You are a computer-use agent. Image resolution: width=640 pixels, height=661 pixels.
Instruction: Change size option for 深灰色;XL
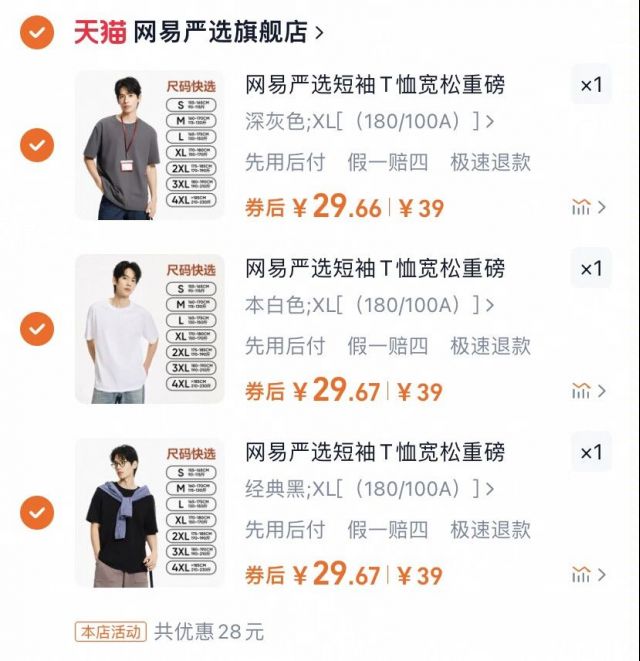point(370,122)
